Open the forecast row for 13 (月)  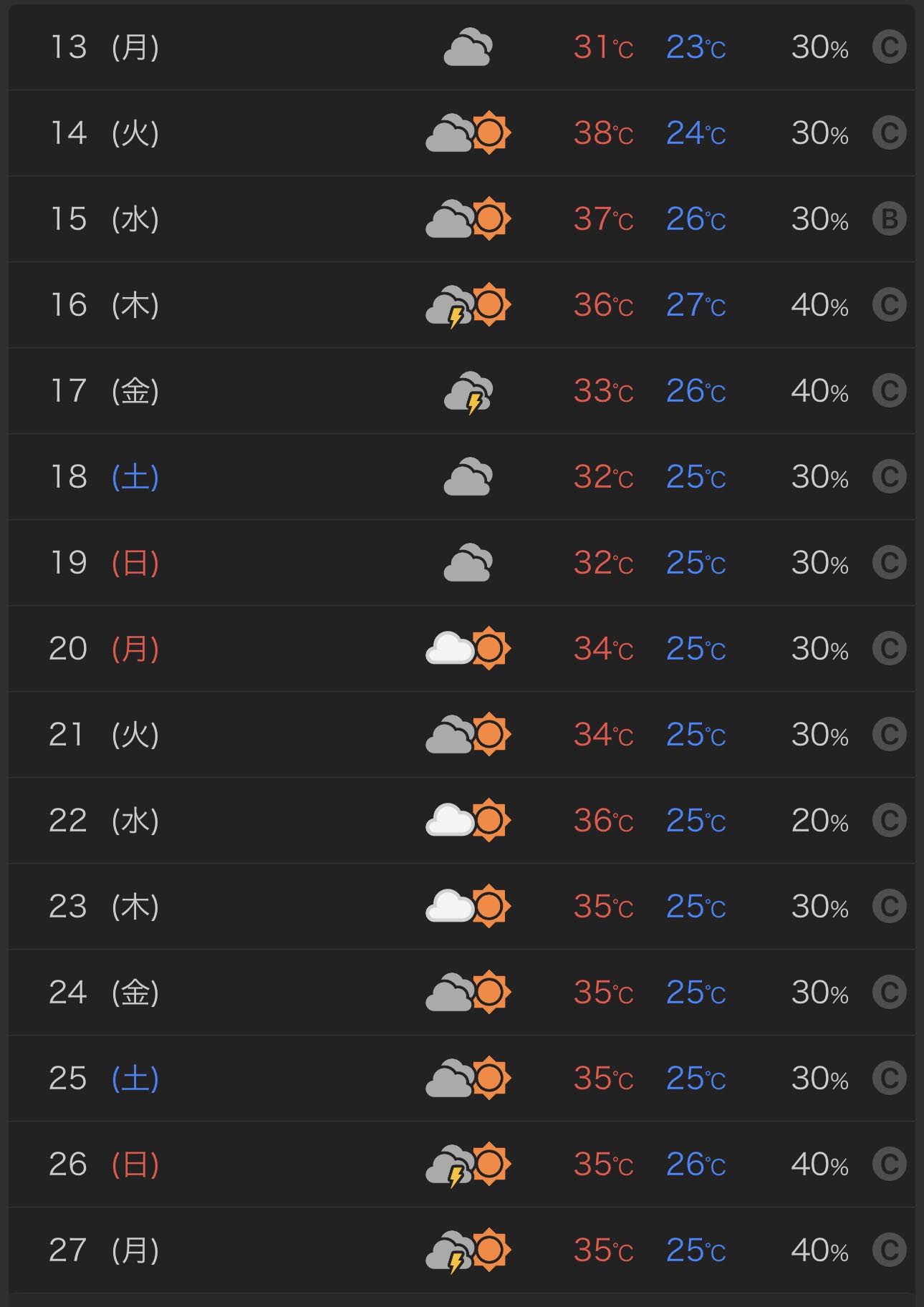462,47
